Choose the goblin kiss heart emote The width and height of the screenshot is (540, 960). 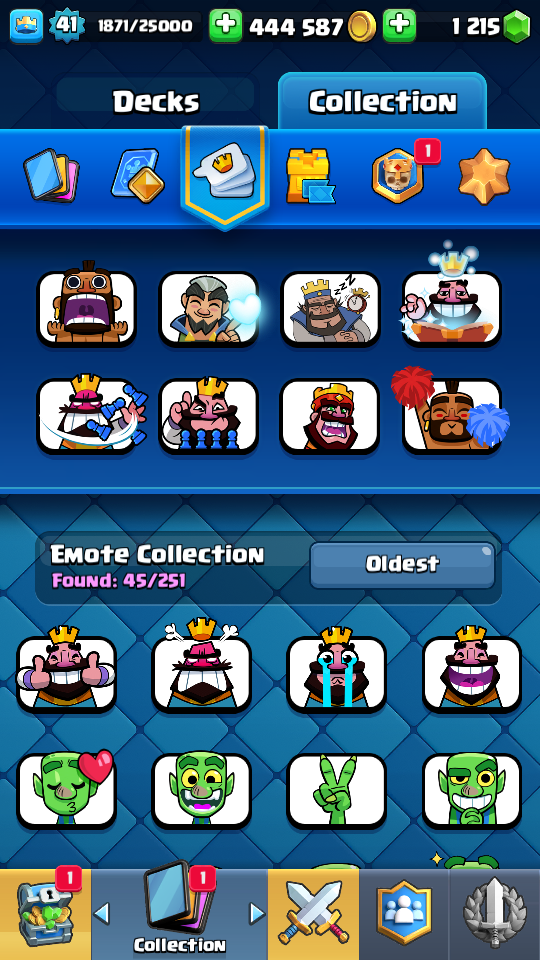66,789
